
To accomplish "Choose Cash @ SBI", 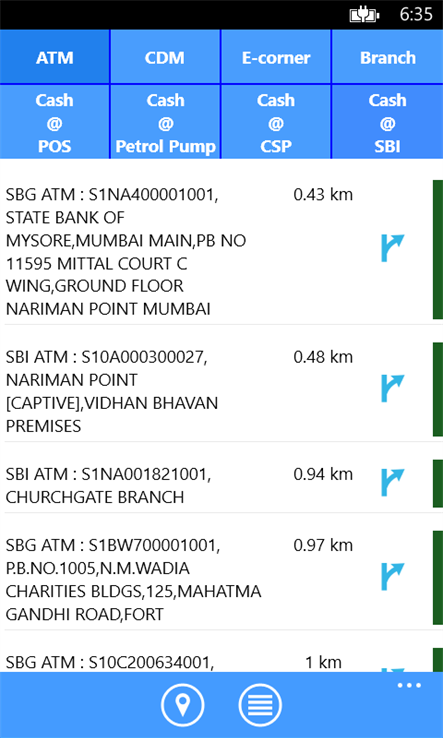I will (387, 122).
